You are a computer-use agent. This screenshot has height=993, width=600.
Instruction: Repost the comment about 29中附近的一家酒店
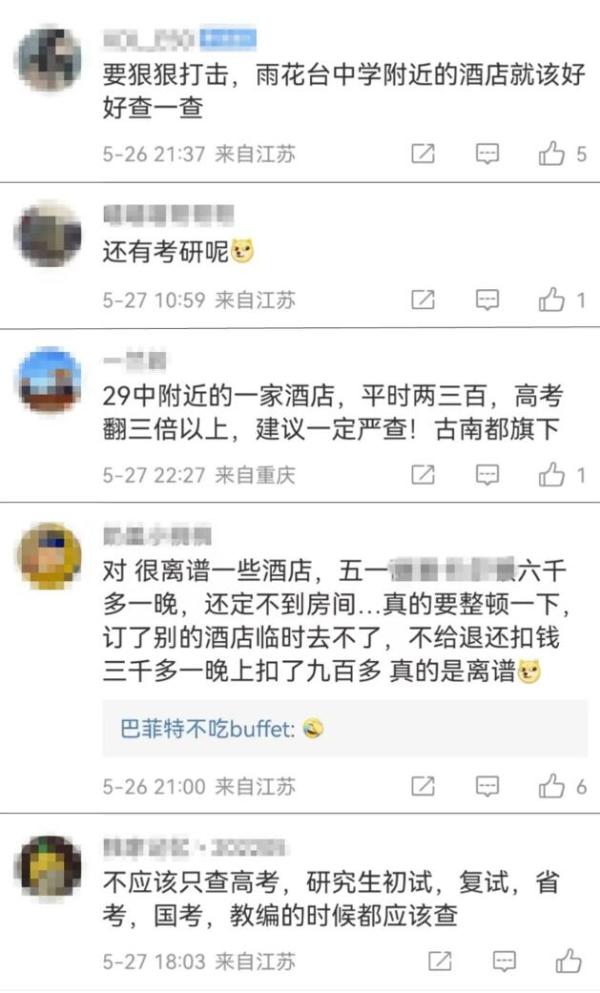tap(423, 475)
